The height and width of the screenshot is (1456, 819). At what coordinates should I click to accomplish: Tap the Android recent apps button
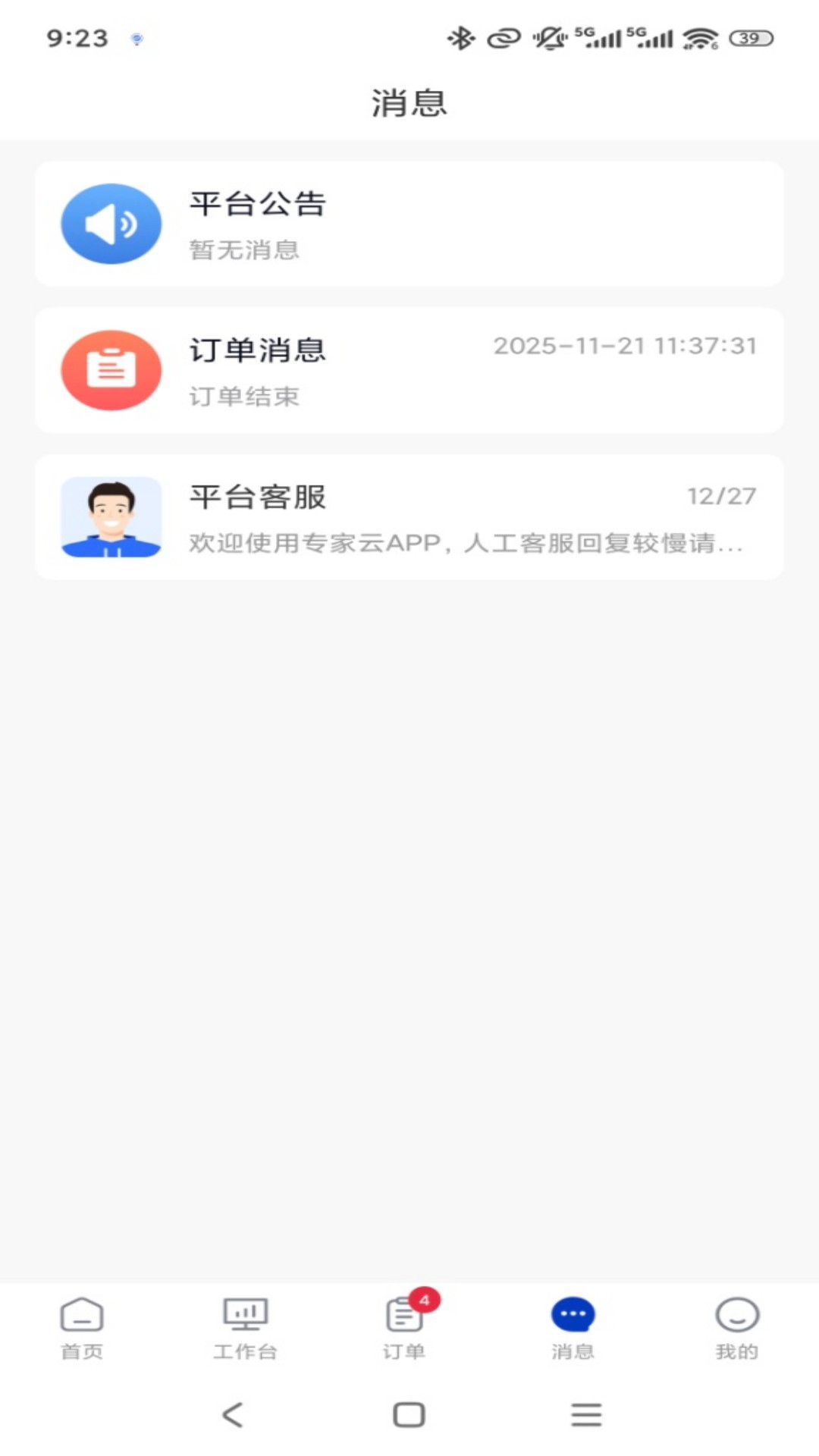(585, 1414)
